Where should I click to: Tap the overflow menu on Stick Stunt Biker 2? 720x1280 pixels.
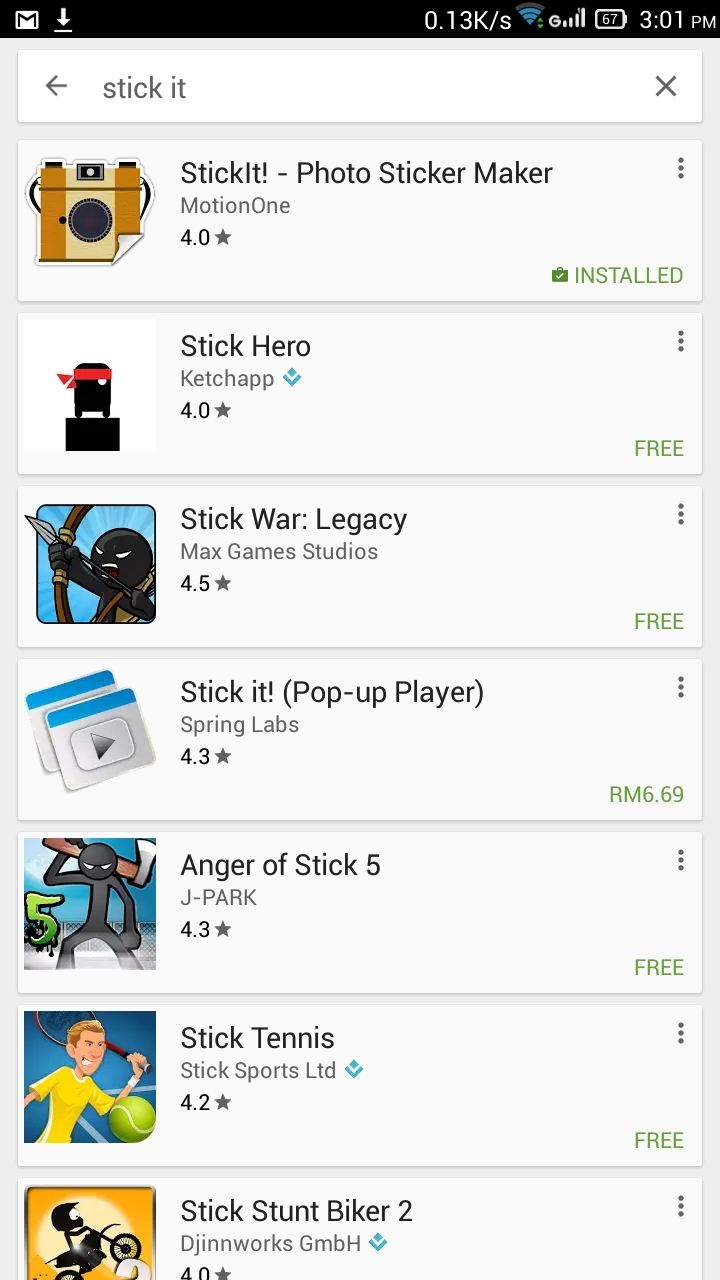coord(680,1207)
